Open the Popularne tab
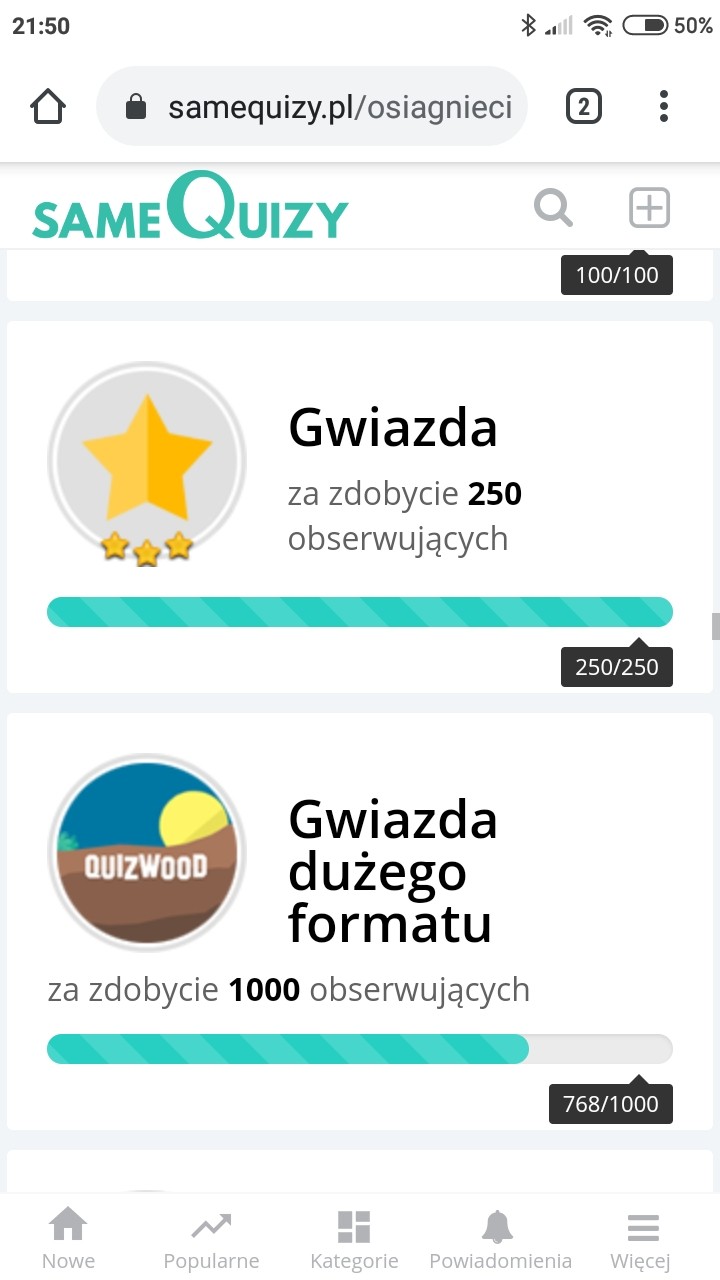 click(211, 1238)
